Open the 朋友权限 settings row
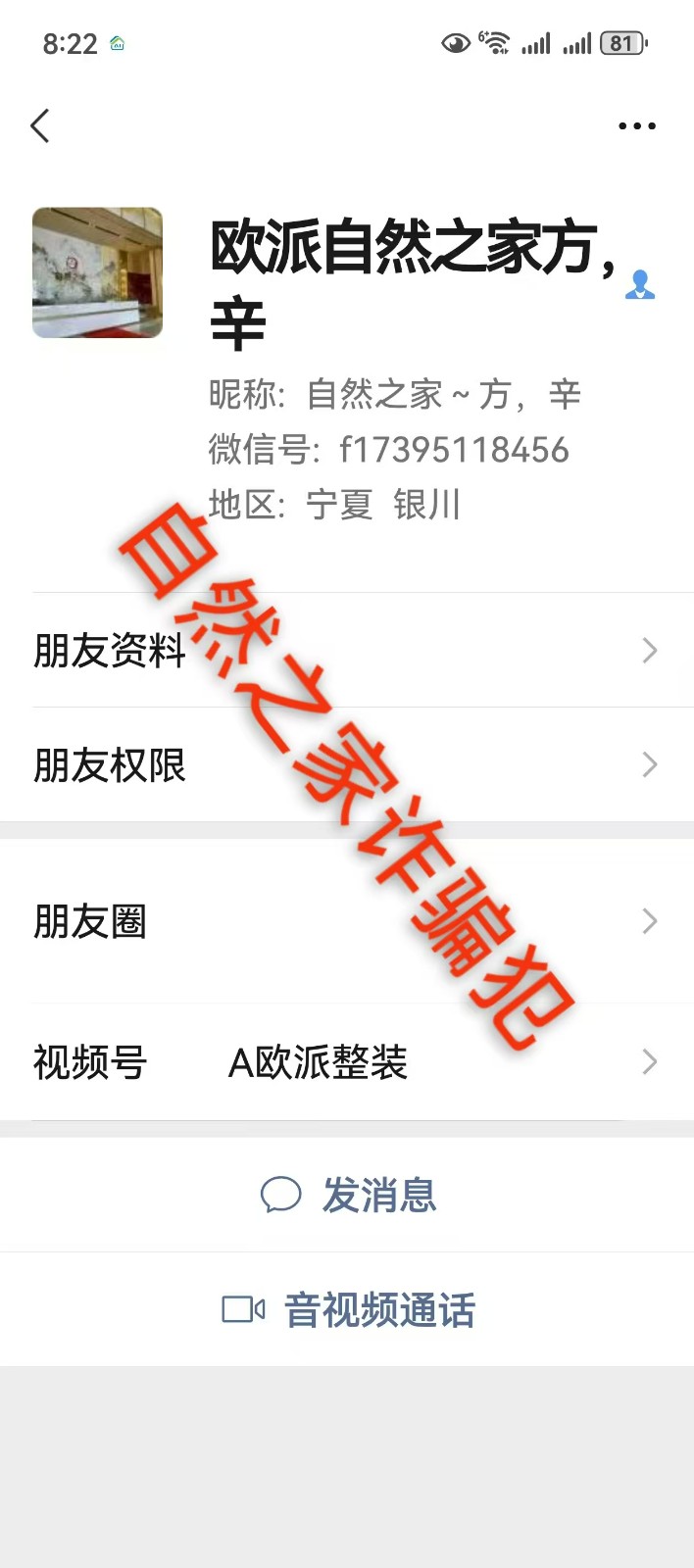Screen dimensions: 694x1568 [x=347, y=765]
